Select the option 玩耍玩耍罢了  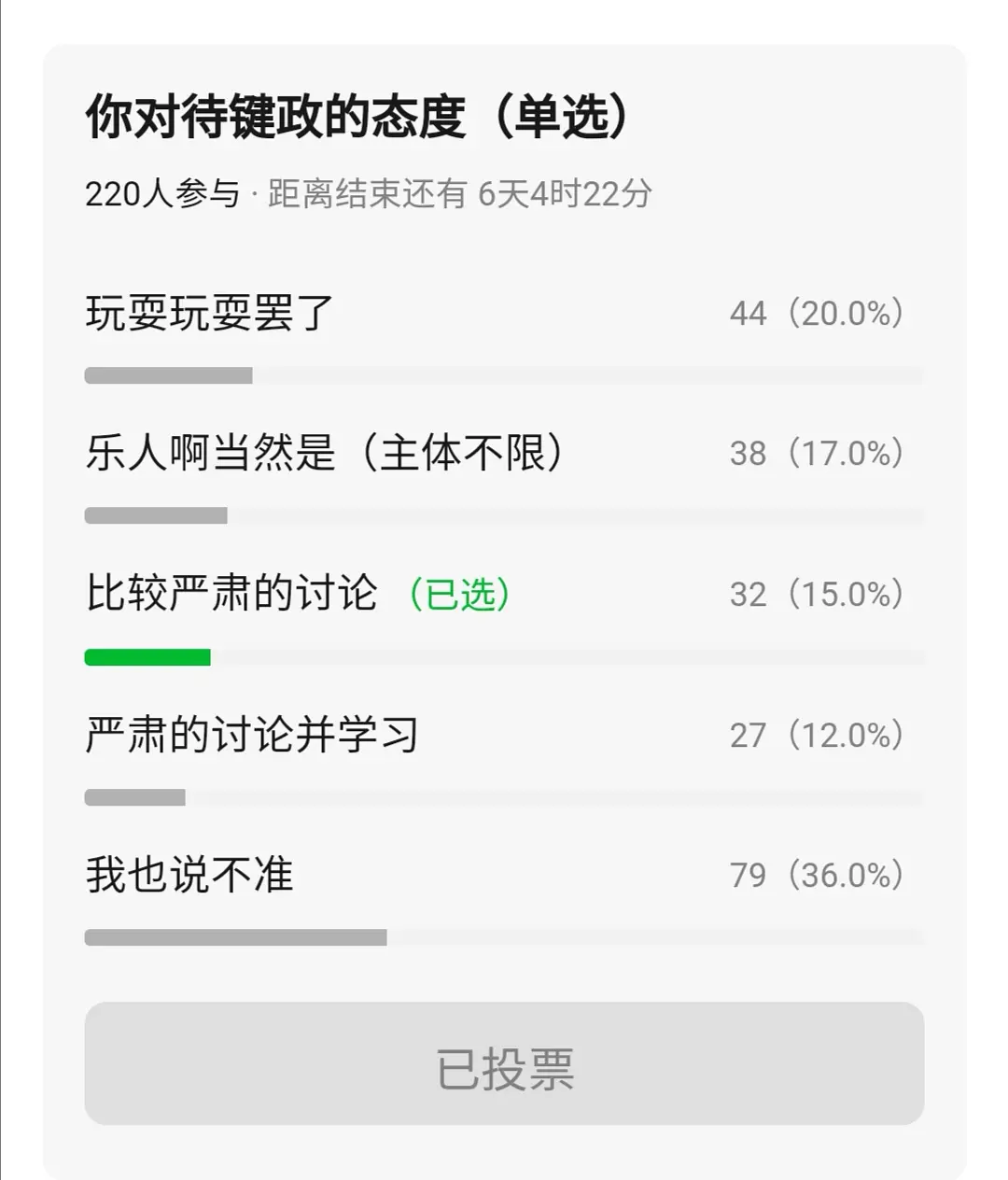tap(210, 314)
